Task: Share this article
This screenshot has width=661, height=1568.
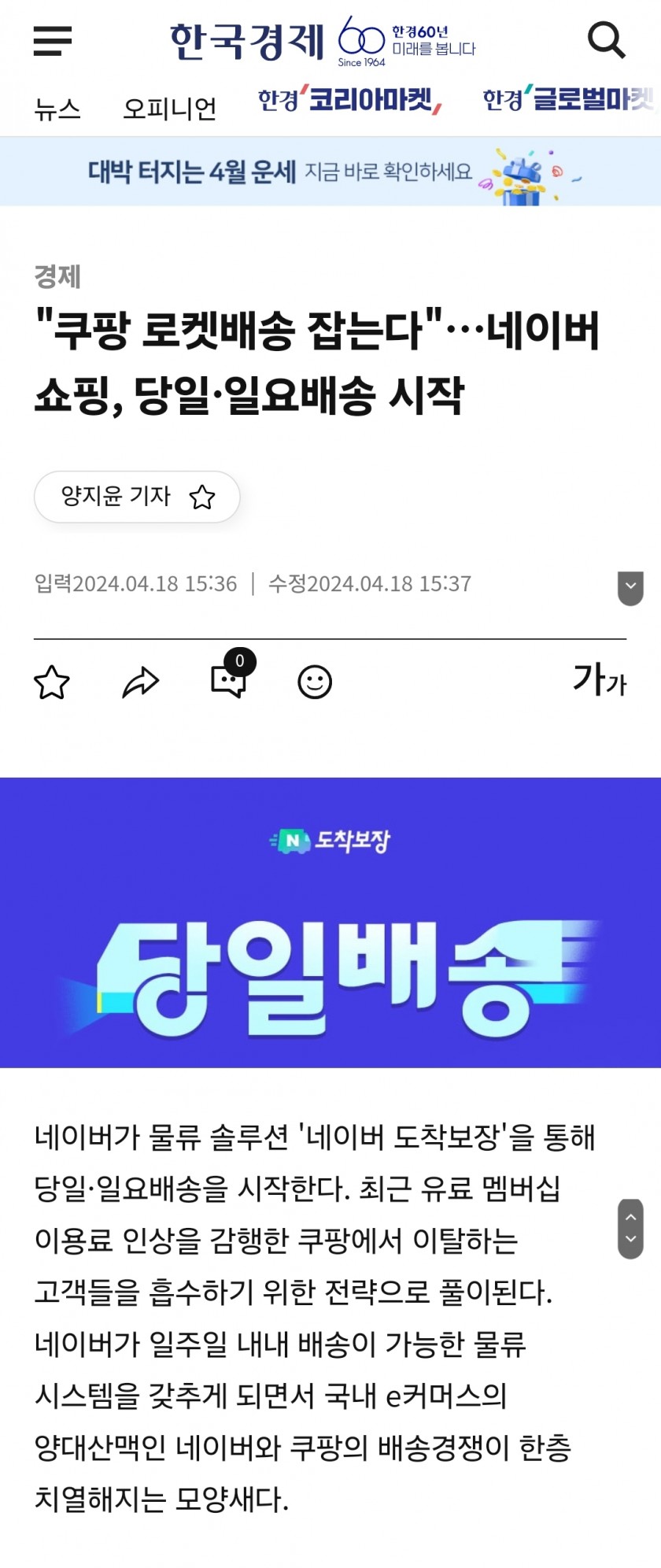Action: click(x=141, y=682)
